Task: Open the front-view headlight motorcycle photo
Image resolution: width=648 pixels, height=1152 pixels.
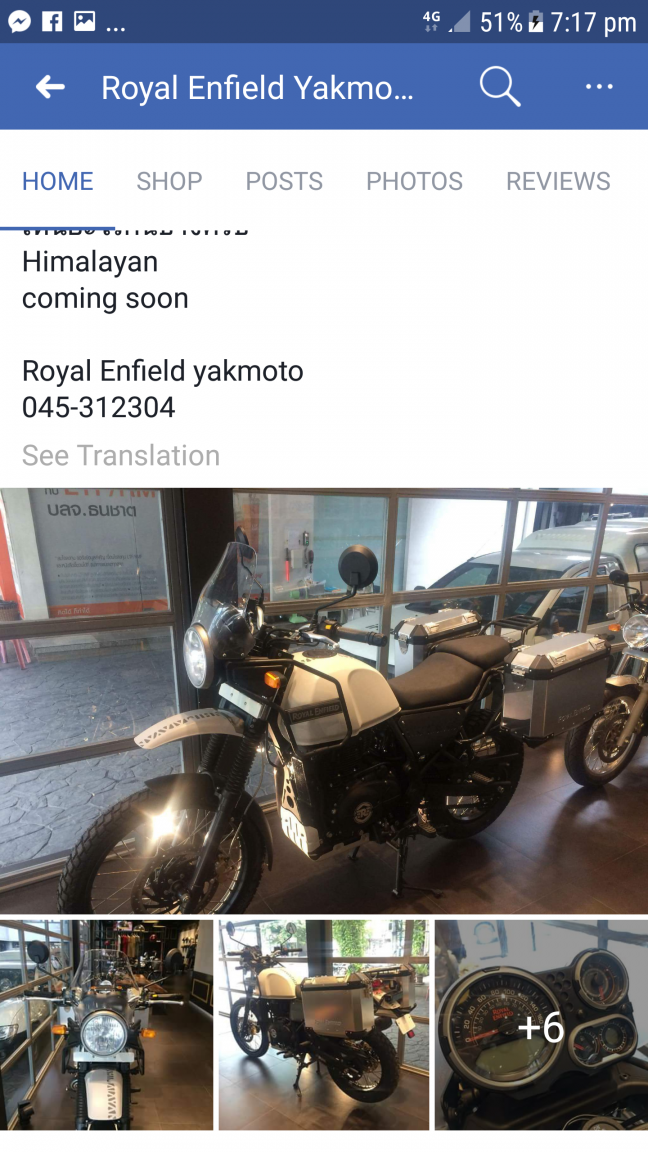Action: tap(106, 1025)
